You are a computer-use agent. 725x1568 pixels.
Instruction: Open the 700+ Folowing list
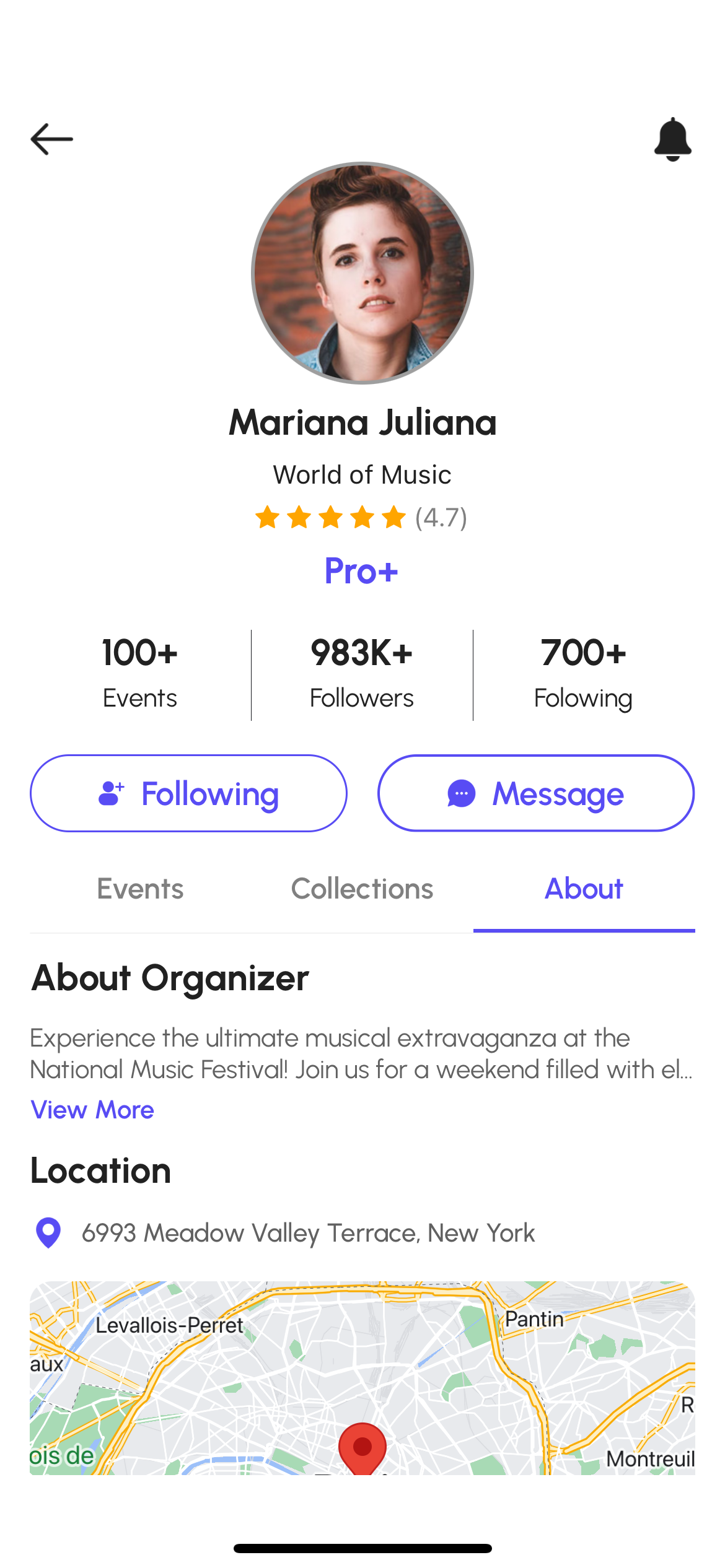point(583,674)
